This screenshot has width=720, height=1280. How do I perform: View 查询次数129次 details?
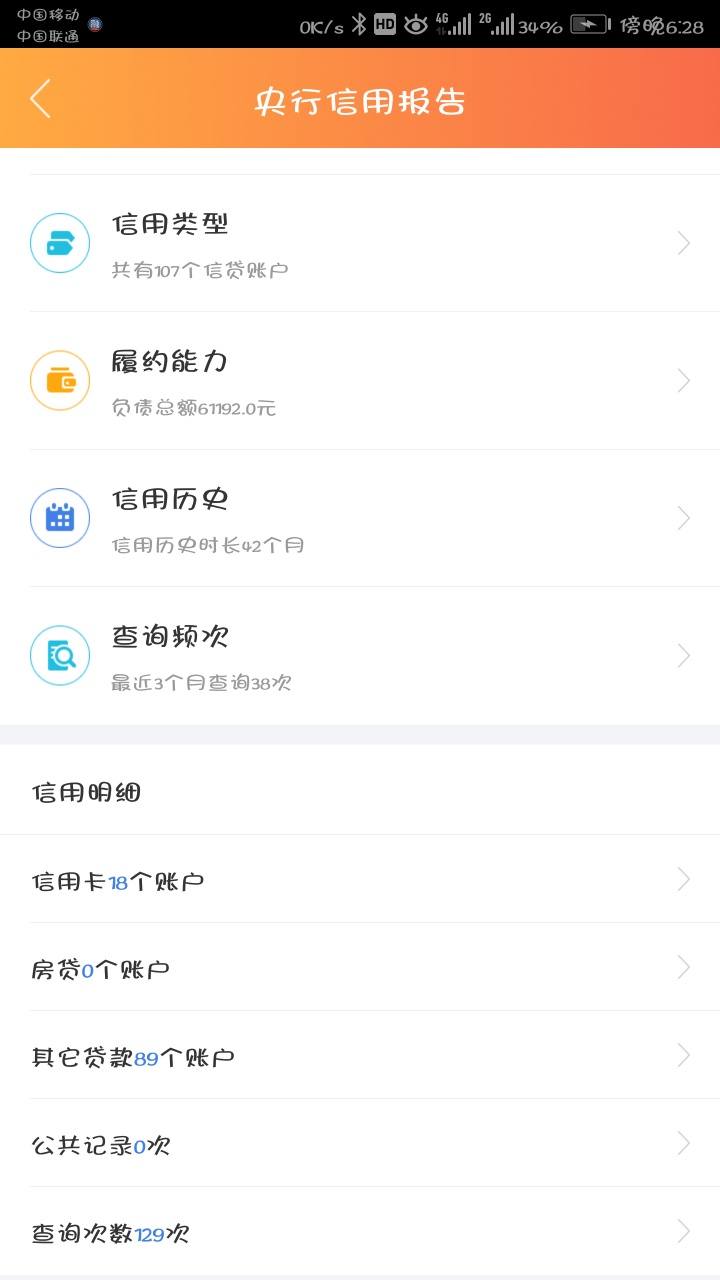360,1231
